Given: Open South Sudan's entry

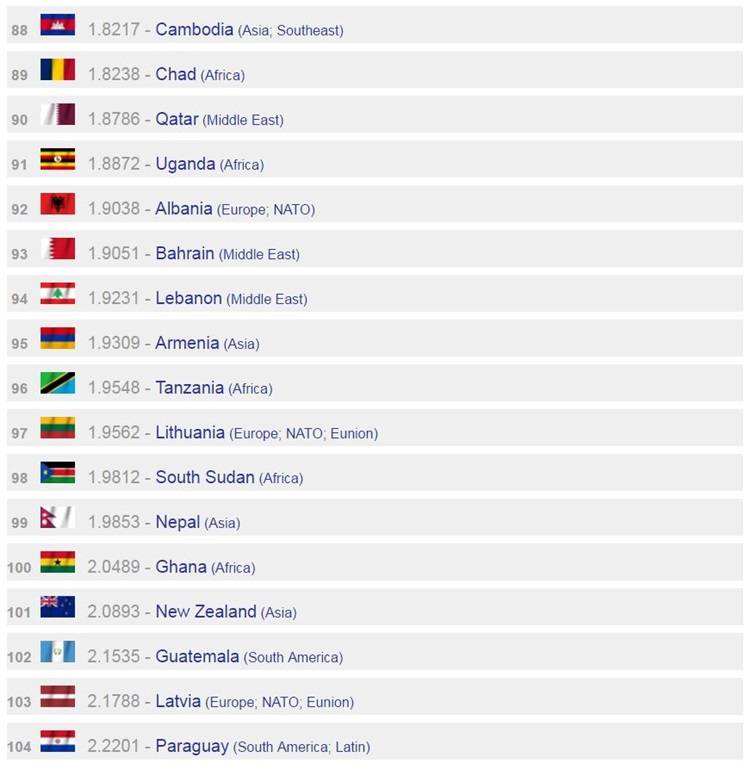Looking at the screenshot, I should pyautogui.click(x=205, y=477).
